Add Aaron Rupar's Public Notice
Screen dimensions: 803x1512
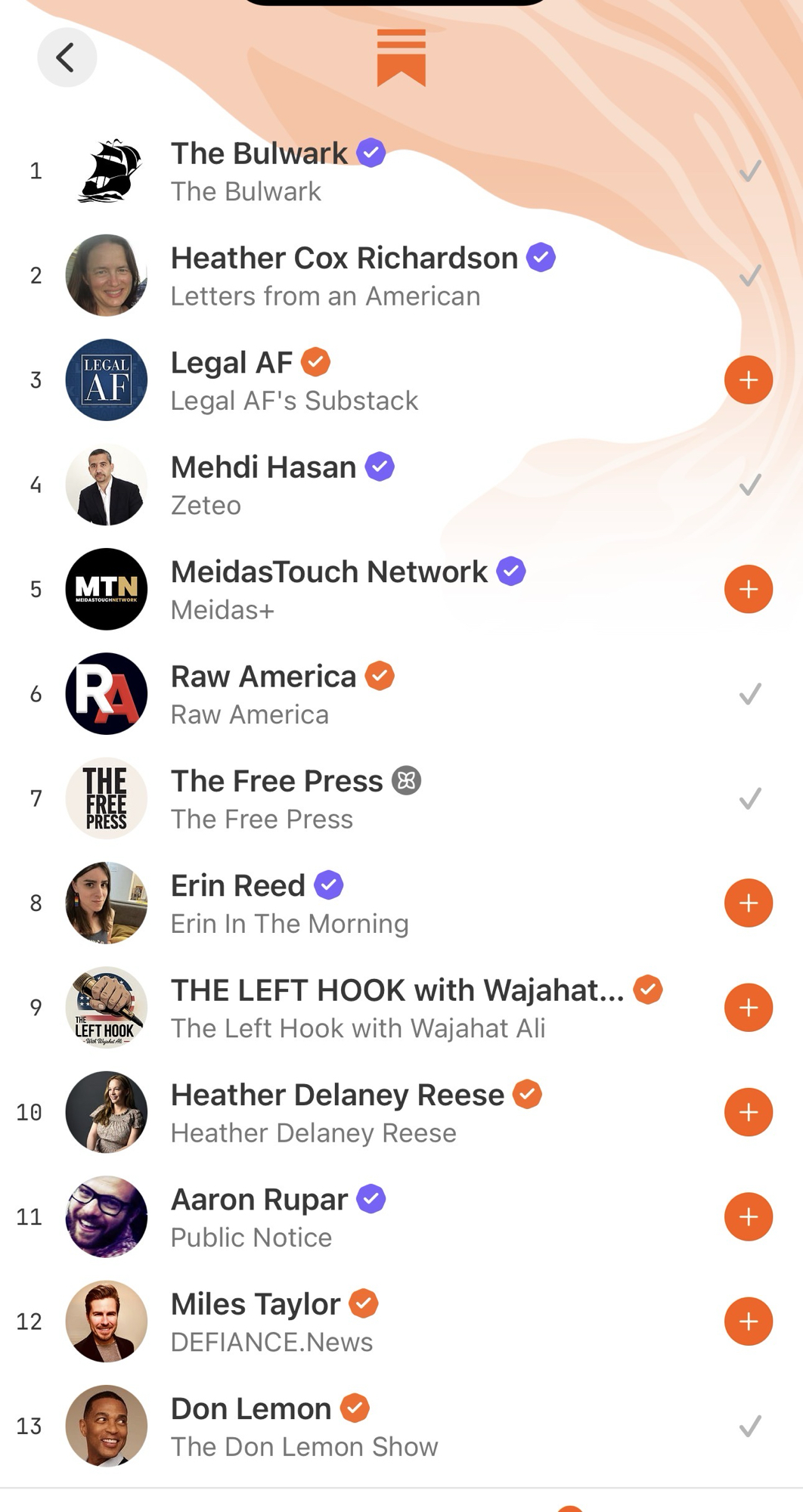(x=748, y=1216)
